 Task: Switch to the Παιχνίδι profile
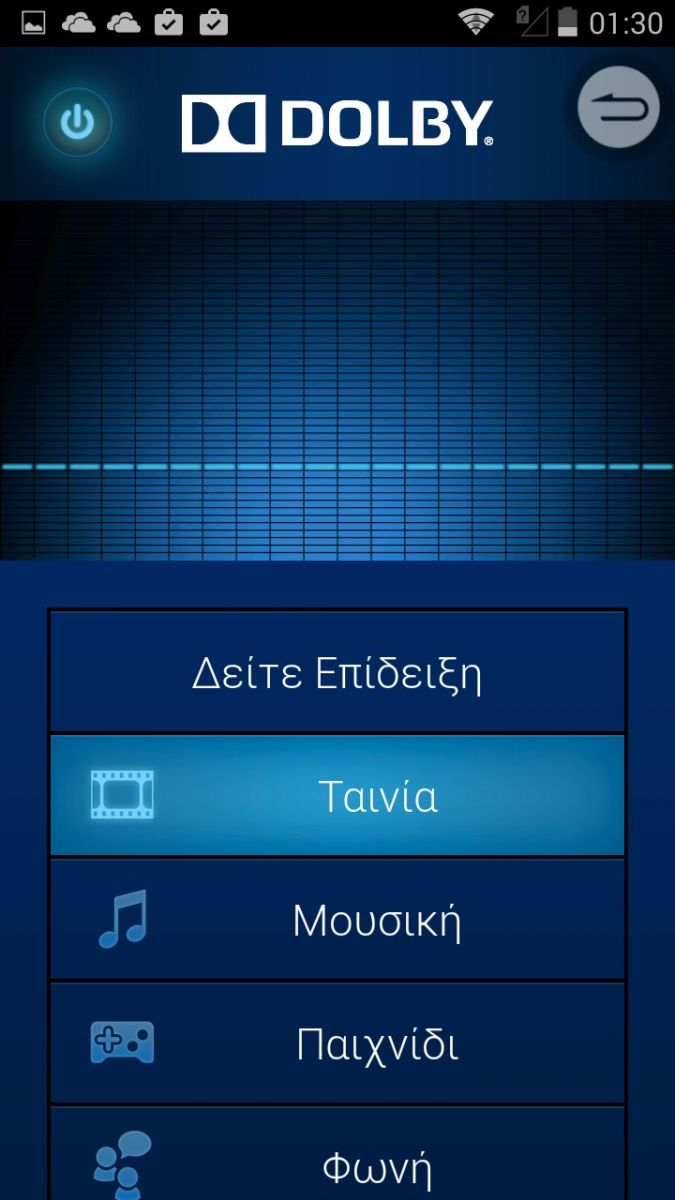click(337, 1044)
